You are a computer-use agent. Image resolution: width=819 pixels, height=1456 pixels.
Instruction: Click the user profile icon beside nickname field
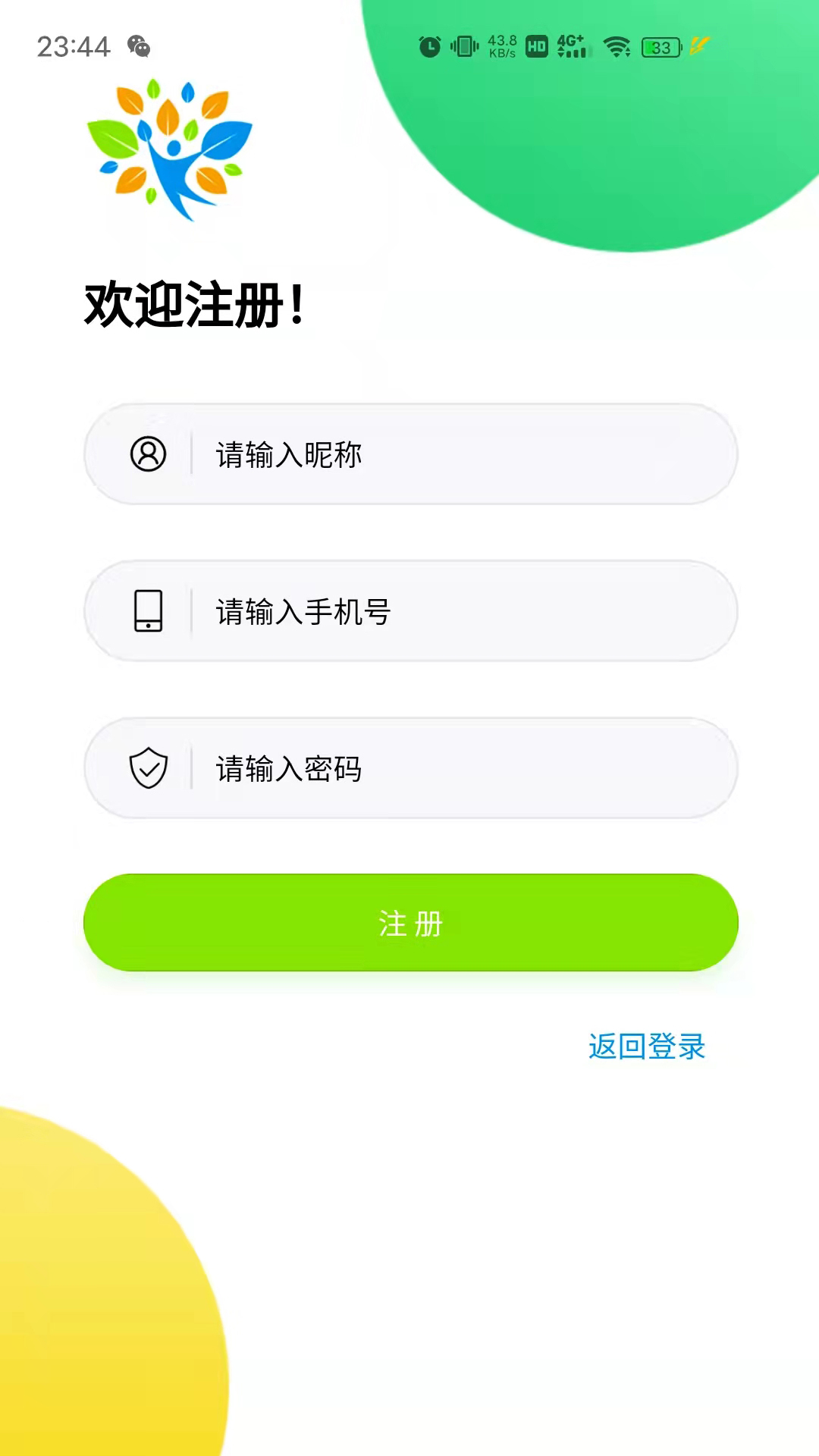pos(149,455)
